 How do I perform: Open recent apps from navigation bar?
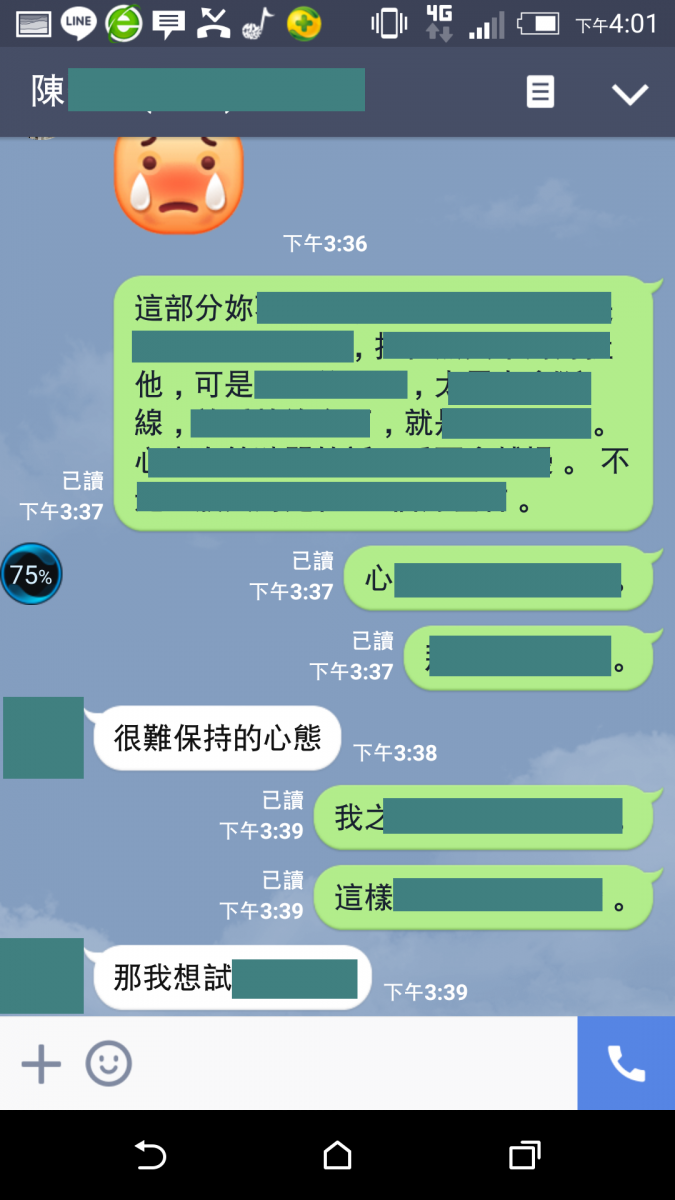point(524,1156)
